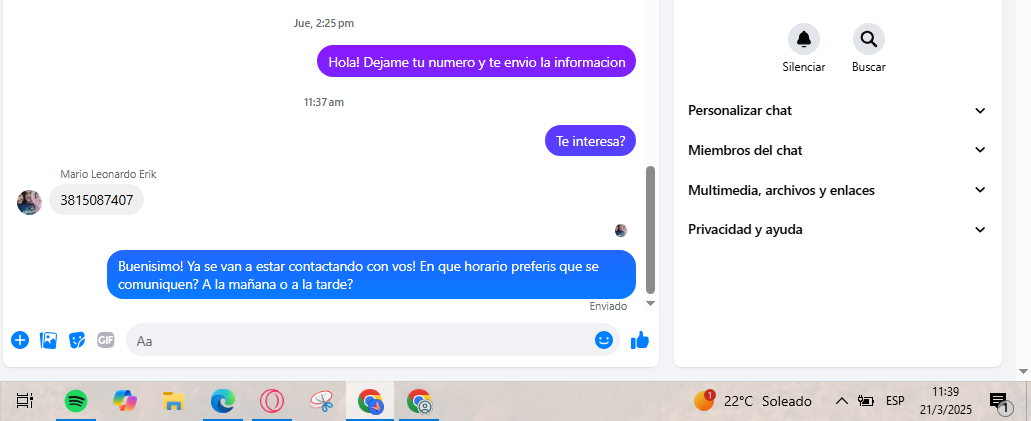The width and height of the screenshot is (1031, 421).
Task: Expand Personalizar chat section
Action: [837, 110]
